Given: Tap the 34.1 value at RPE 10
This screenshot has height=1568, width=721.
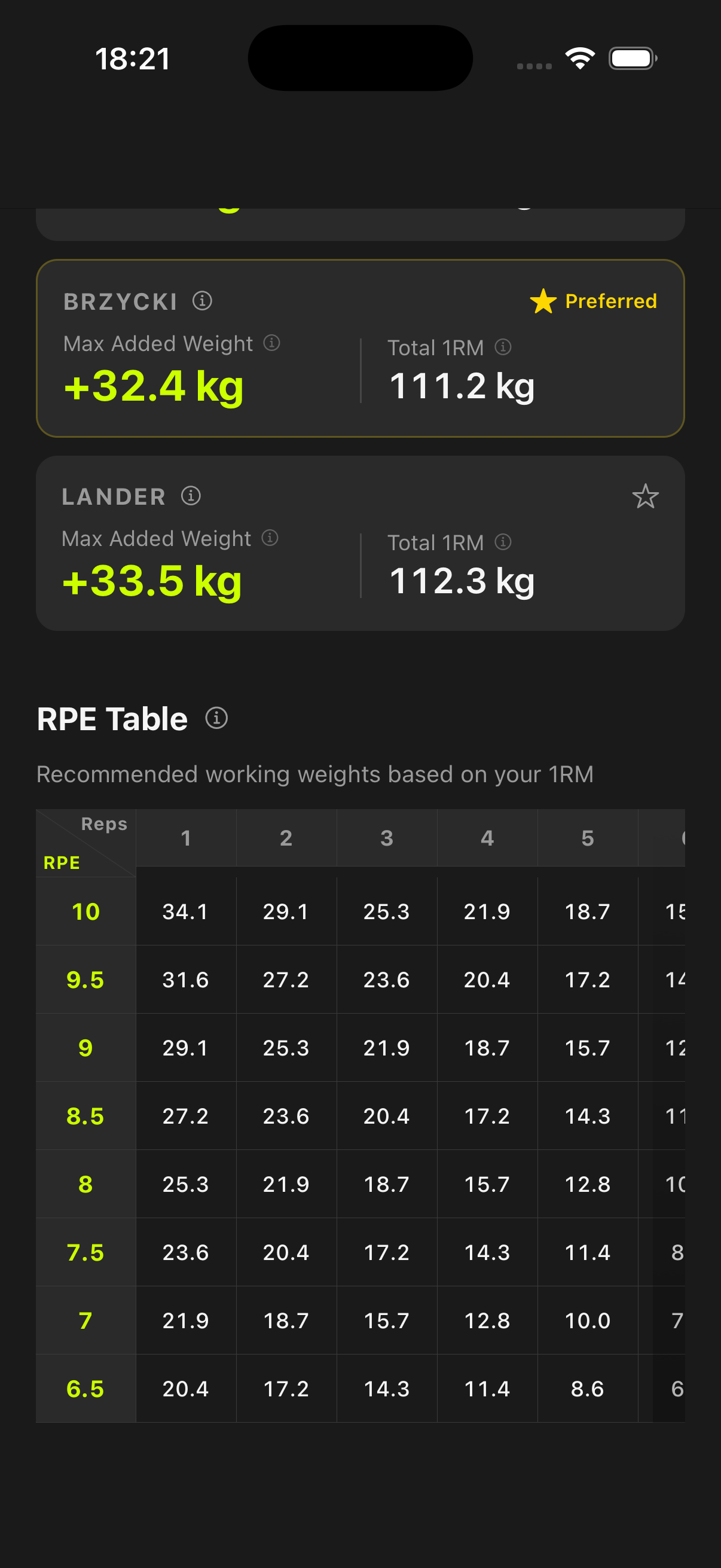Looking at the screenshot, I should point(185,911).
